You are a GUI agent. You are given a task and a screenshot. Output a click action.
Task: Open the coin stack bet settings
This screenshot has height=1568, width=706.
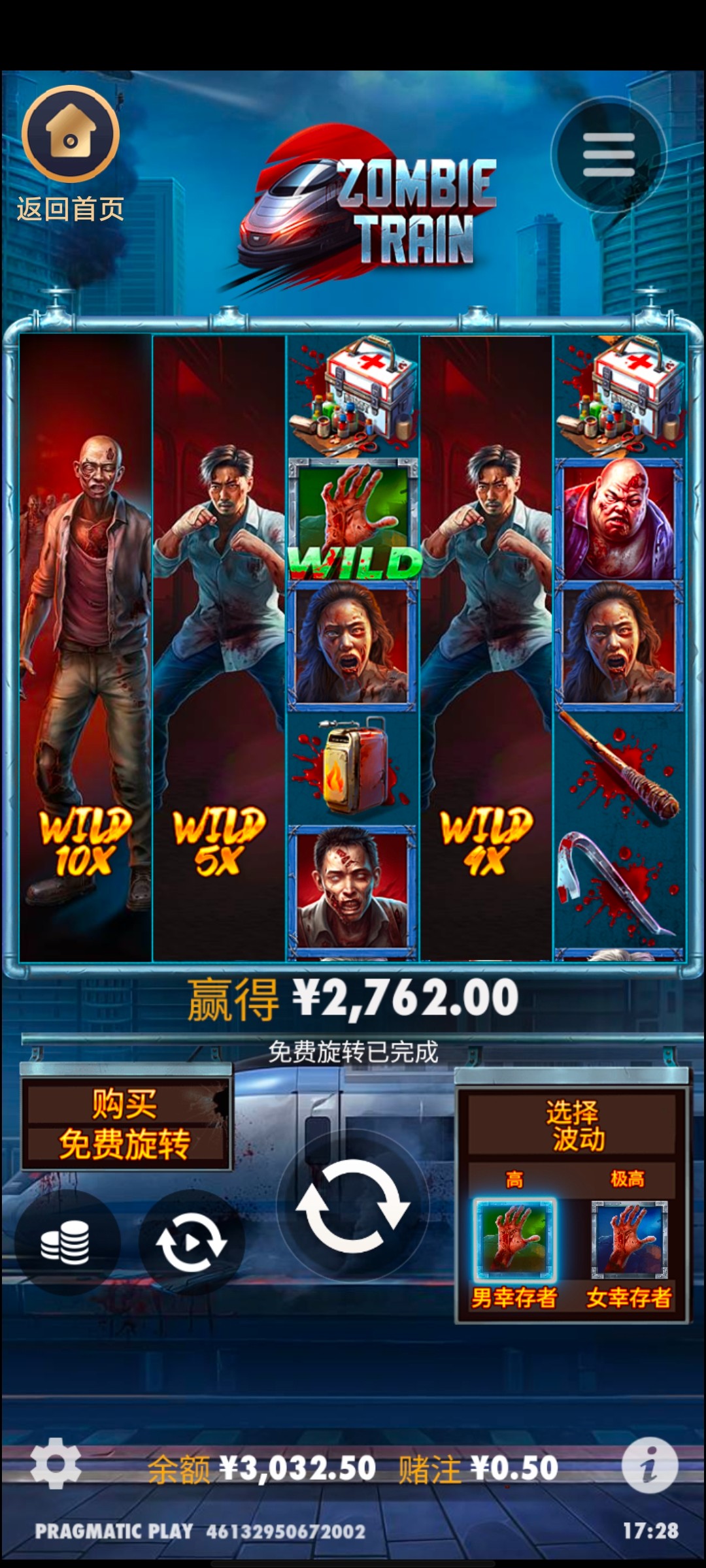coord(66,1242)
